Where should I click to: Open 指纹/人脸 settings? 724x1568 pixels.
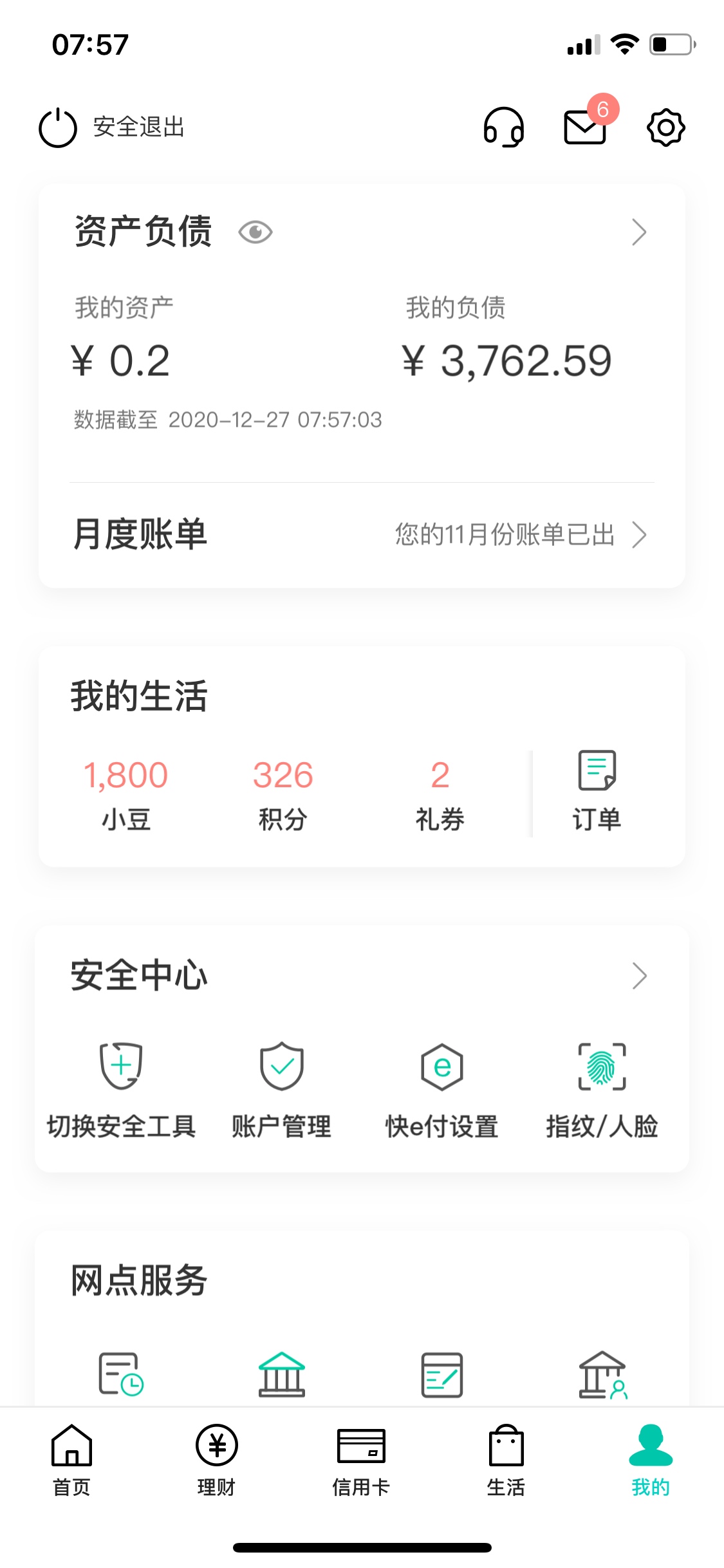(x=602, y=1090)
